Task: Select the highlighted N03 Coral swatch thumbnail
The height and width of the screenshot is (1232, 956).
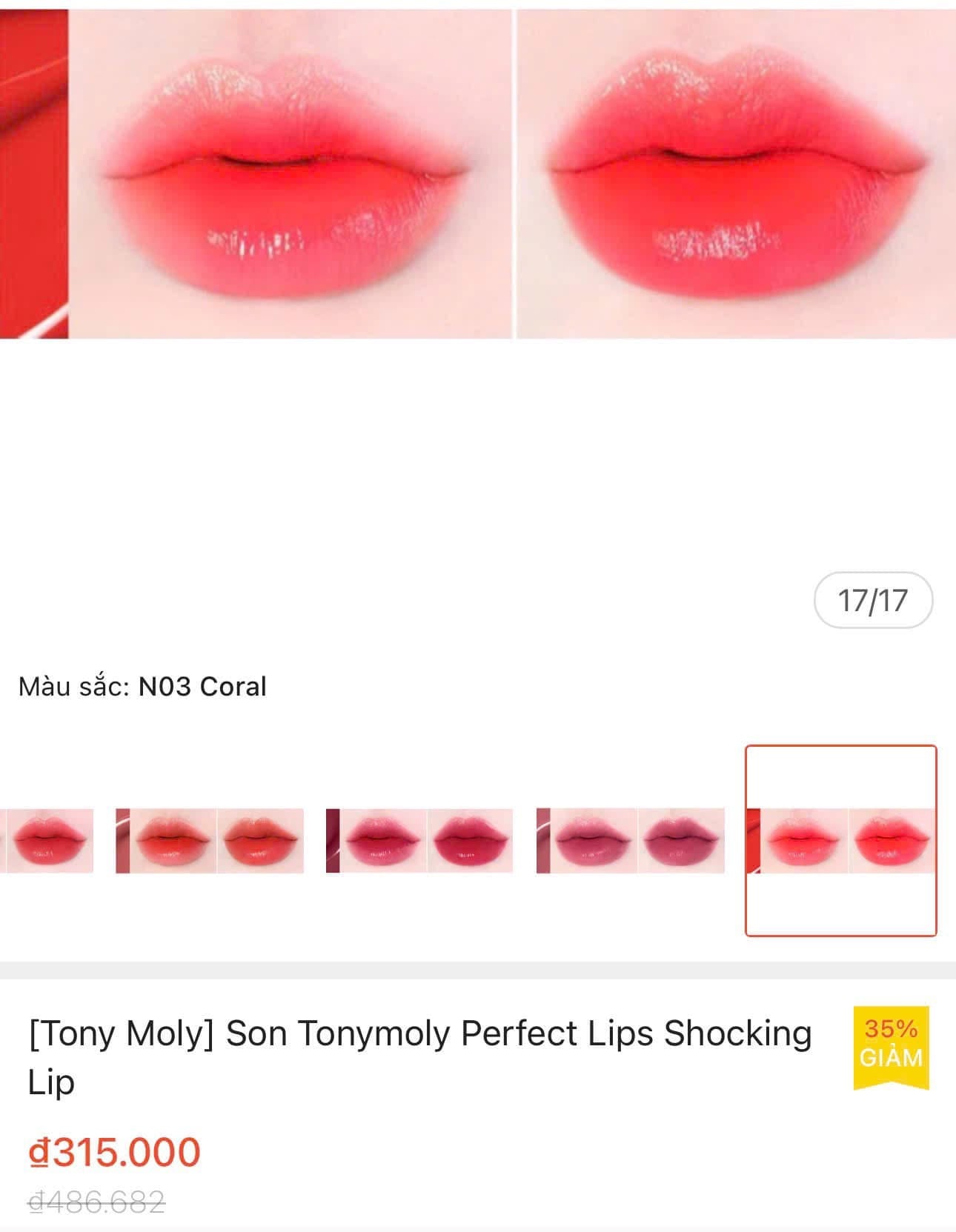Action: coord(837,841)
